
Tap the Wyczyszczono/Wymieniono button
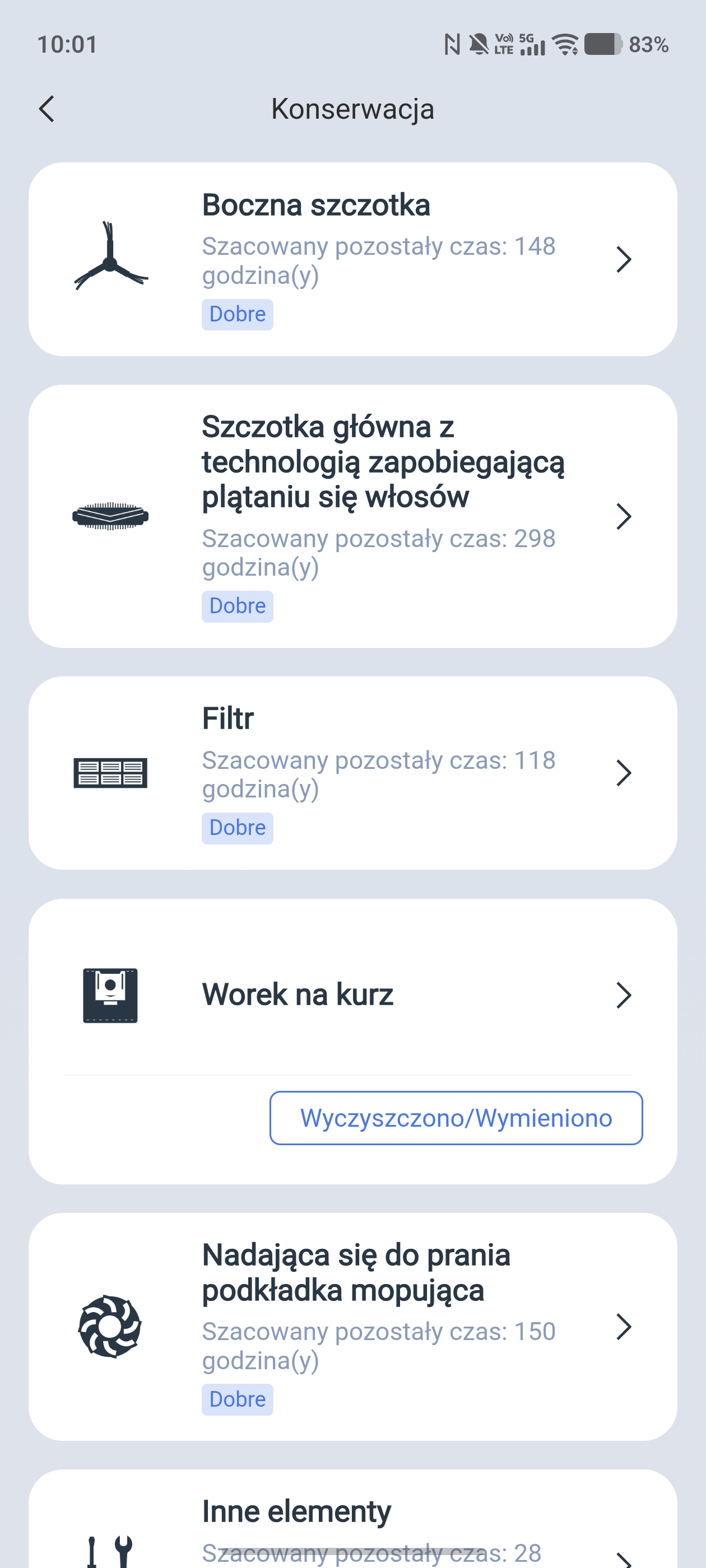(456, 1118)
